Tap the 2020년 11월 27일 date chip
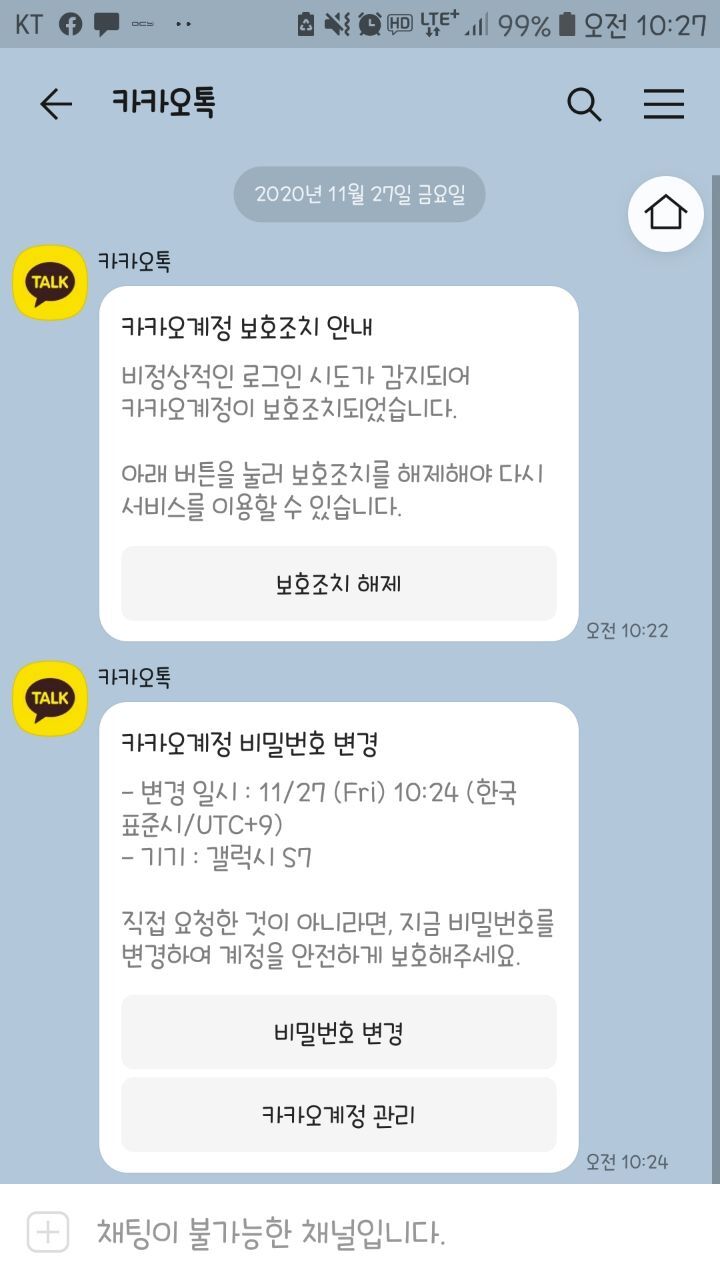This screenshot has height=1280, width=720. 359,194
